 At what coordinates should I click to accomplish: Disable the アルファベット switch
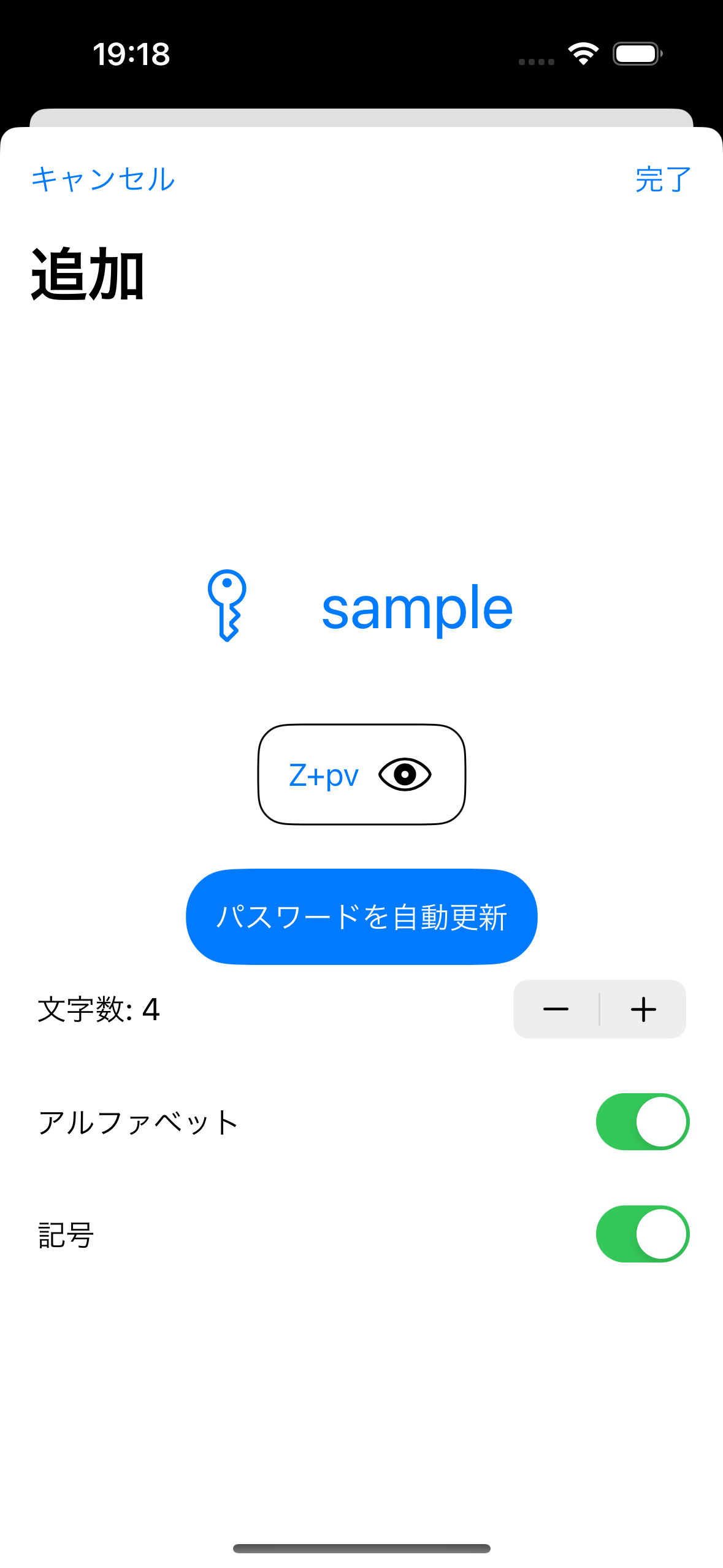[643, 1122]
